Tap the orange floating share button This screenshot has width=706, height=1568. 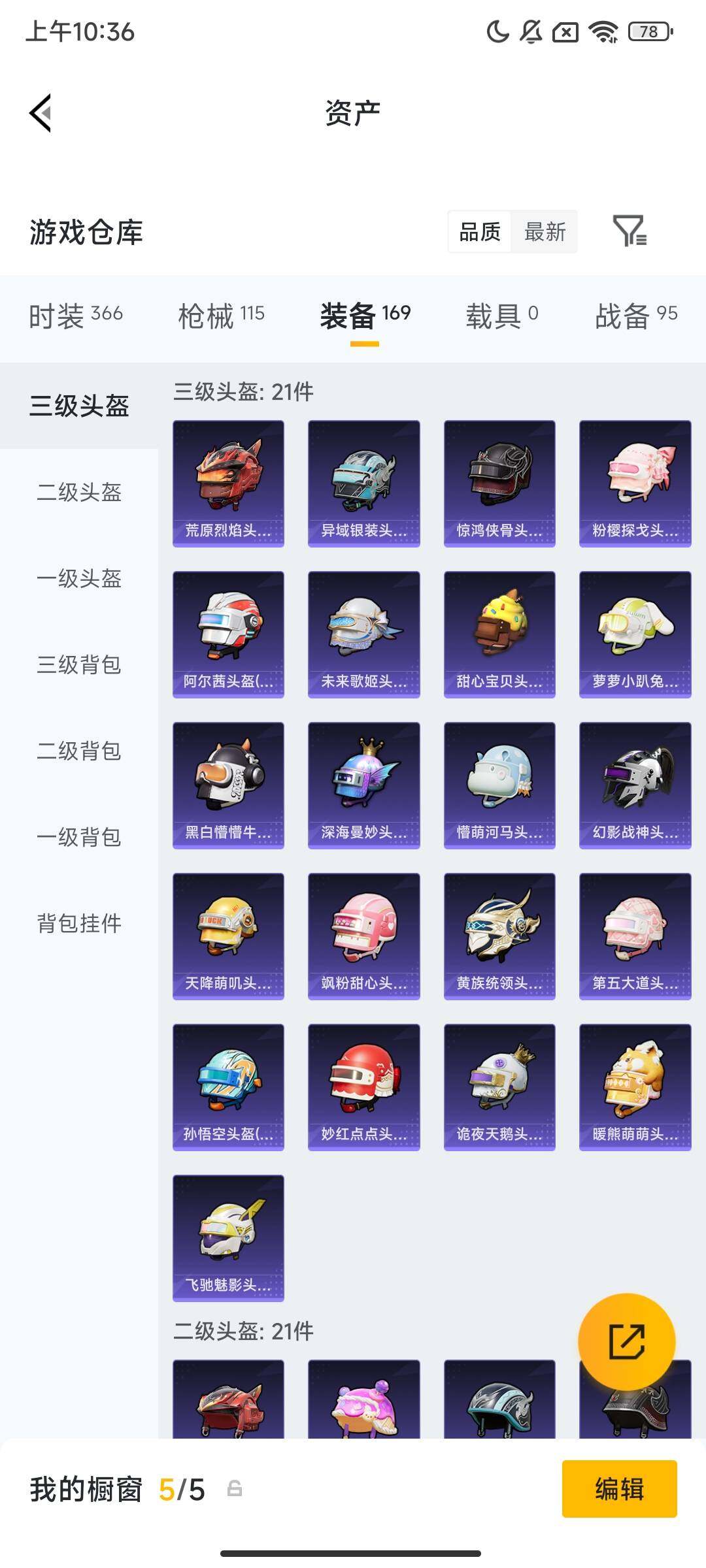tap(626, 1342)
